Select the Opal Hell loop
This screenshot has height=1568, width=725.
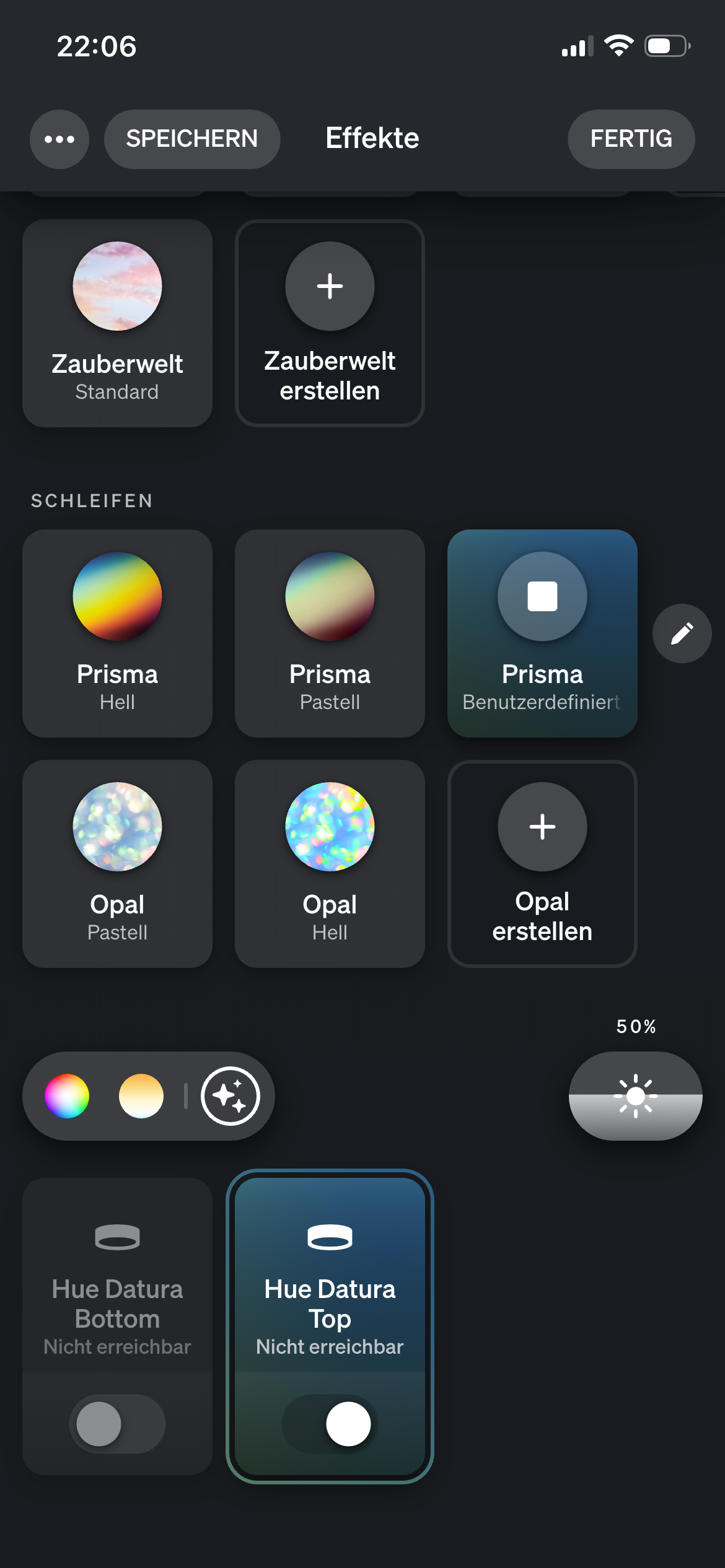click(x=330, y=864)
